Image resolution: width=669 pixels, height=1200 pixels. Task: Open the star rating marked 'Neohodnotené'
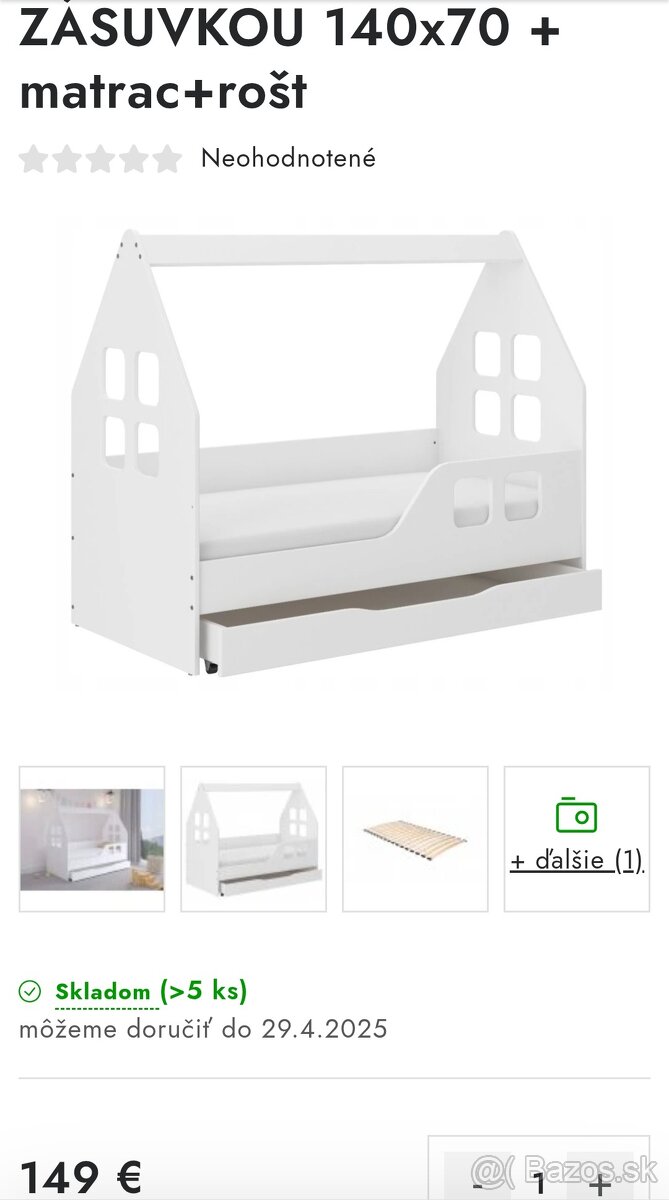tap(100, 158)
